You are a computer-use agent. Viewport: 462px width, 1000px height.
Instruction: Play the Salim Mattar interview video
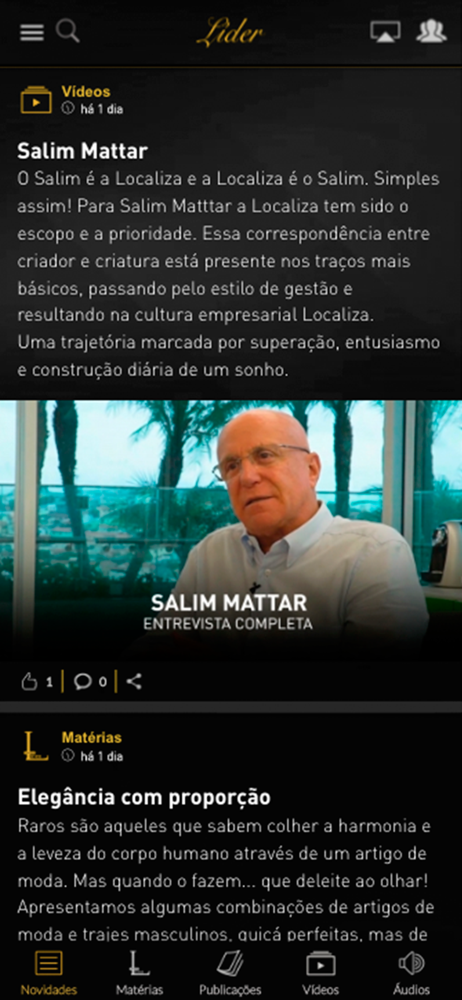[231, 529]
